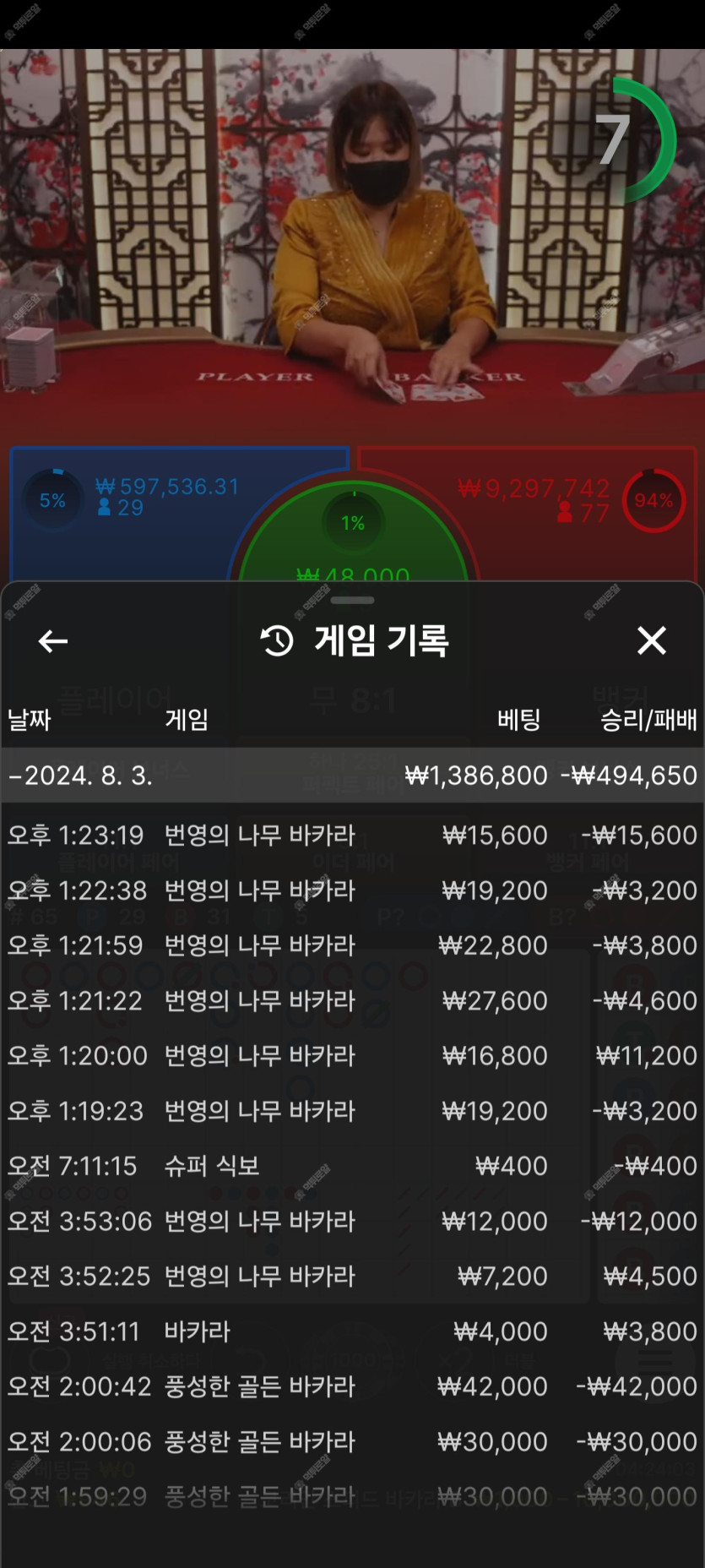Viewport: 705px width, 1568px height.
Task: Close the 게임 기록 panel
Action: click(651, 640)
